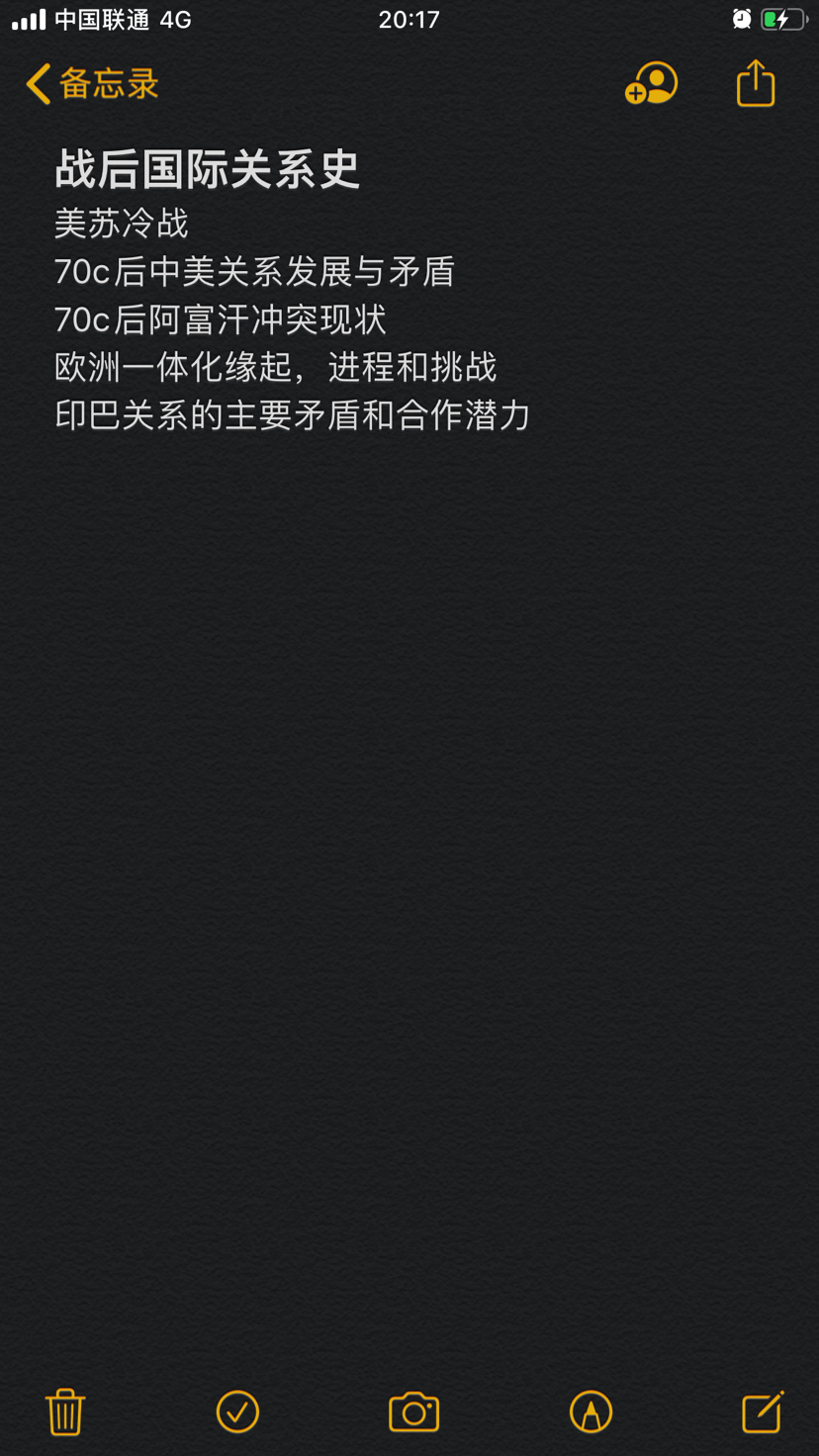Compose a new note
The height and width of the screenshot is (1456, 819).
(763, 1411)
